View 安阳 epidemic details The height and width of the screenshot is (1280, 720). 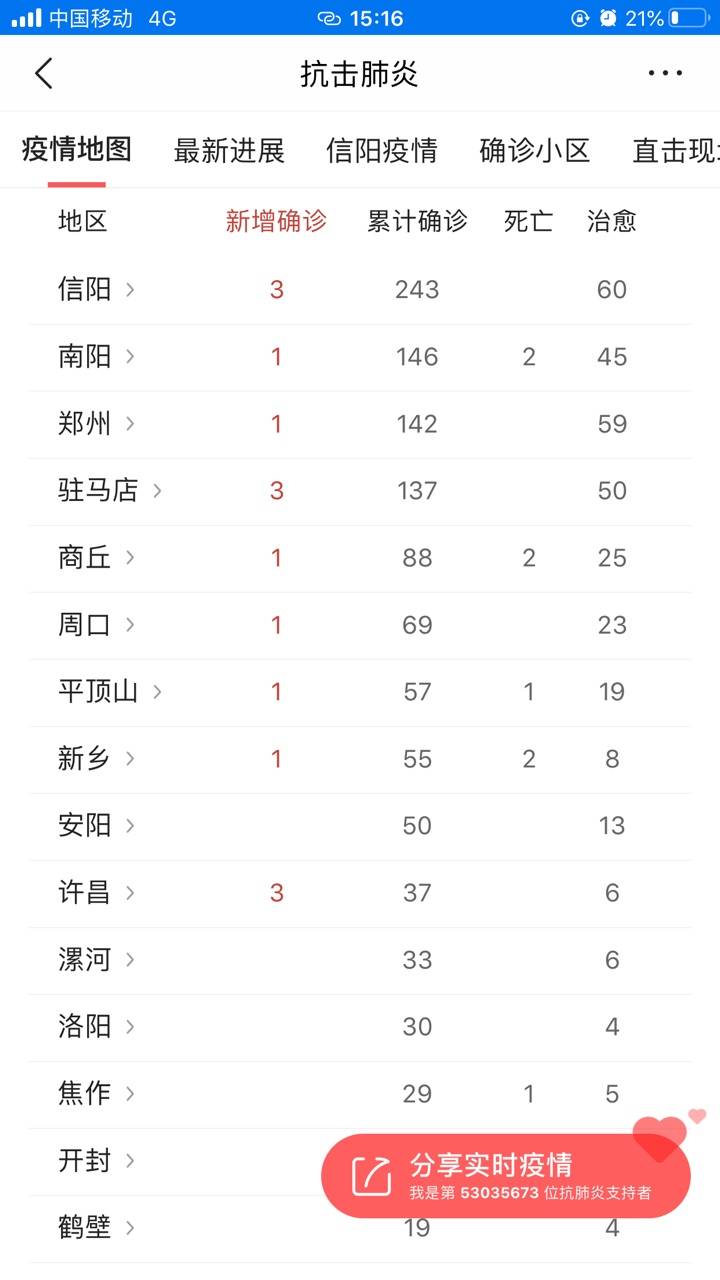click(360, 826)
